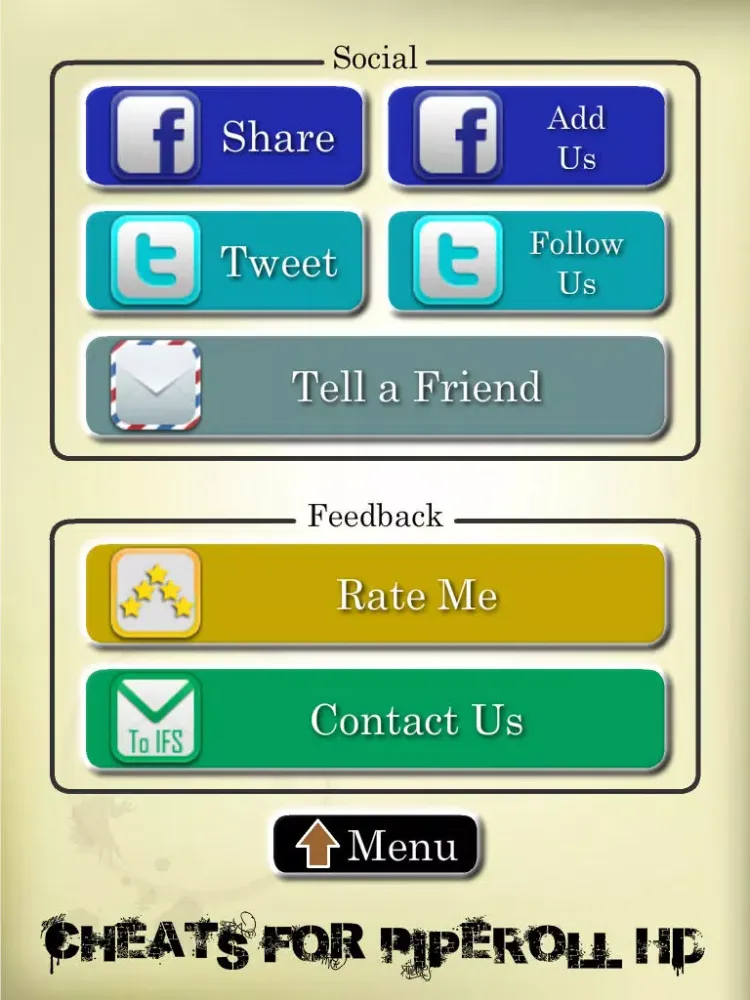Choose Follow Us on Twitter
Viewport: 750px width, 1000px height.
pos(526,262)
